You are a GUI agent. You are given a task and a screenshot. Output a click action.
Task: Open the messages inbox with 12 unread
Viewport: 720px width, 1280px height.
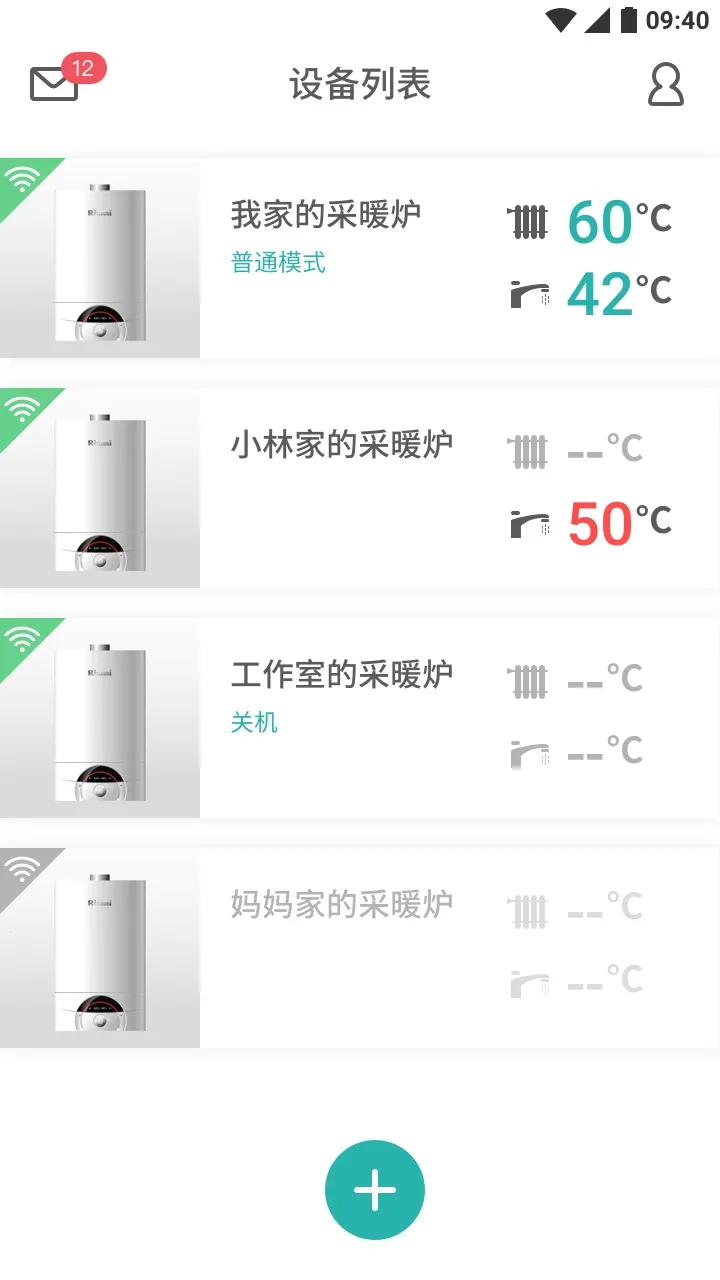point(55,84)
